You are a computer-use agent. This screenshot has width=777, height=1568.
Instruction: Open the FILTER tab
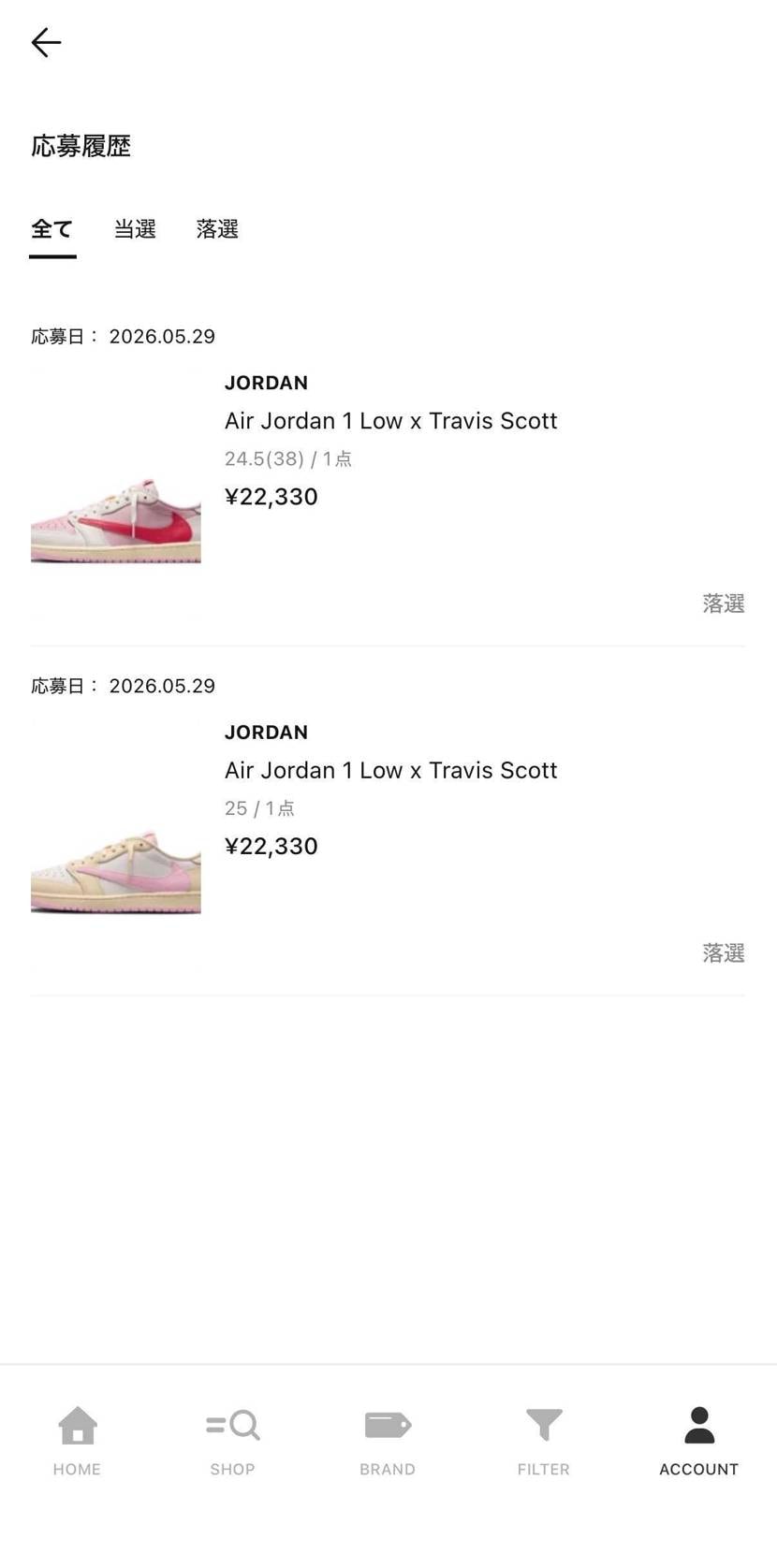coord(544,1441)
